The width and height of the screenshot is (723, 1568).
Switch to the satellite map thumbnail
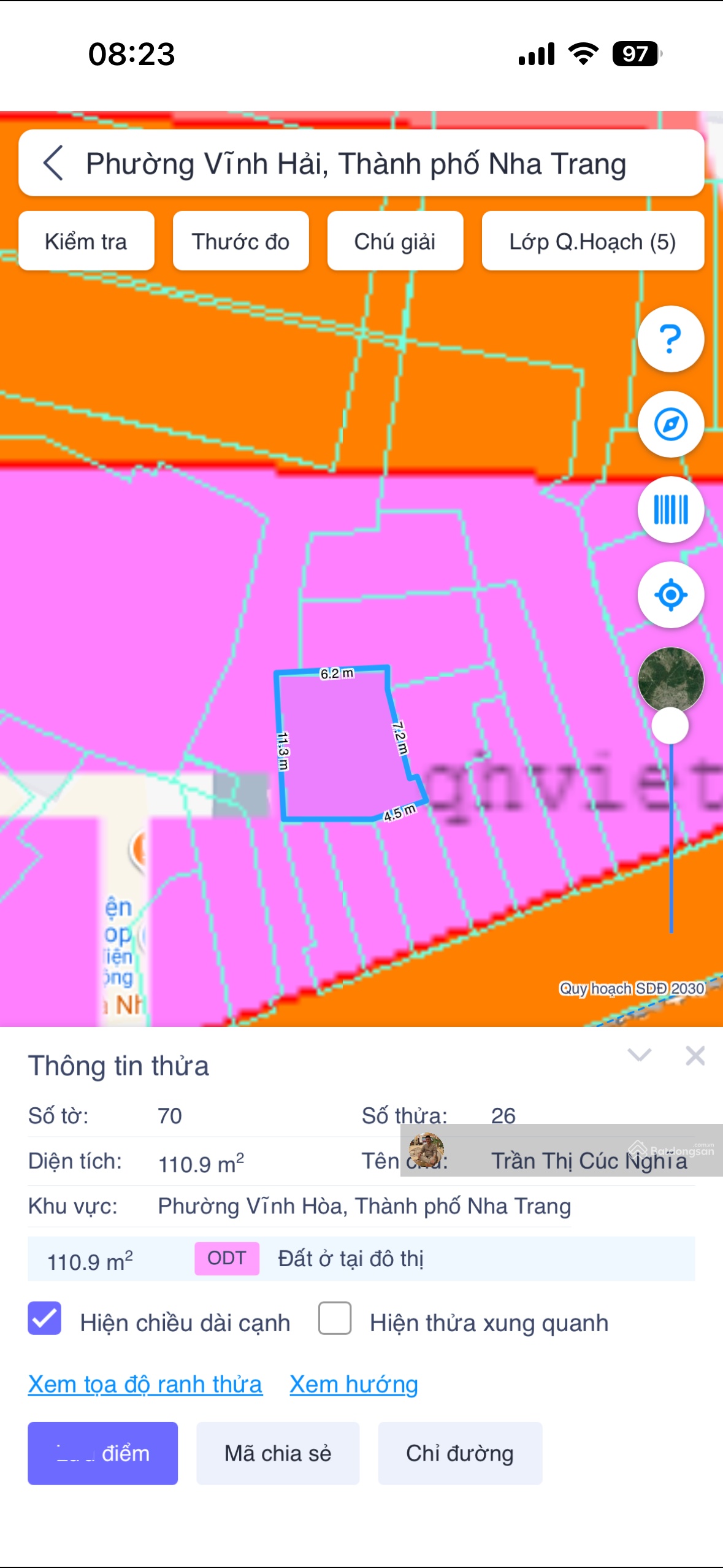[x=670, y=678]
